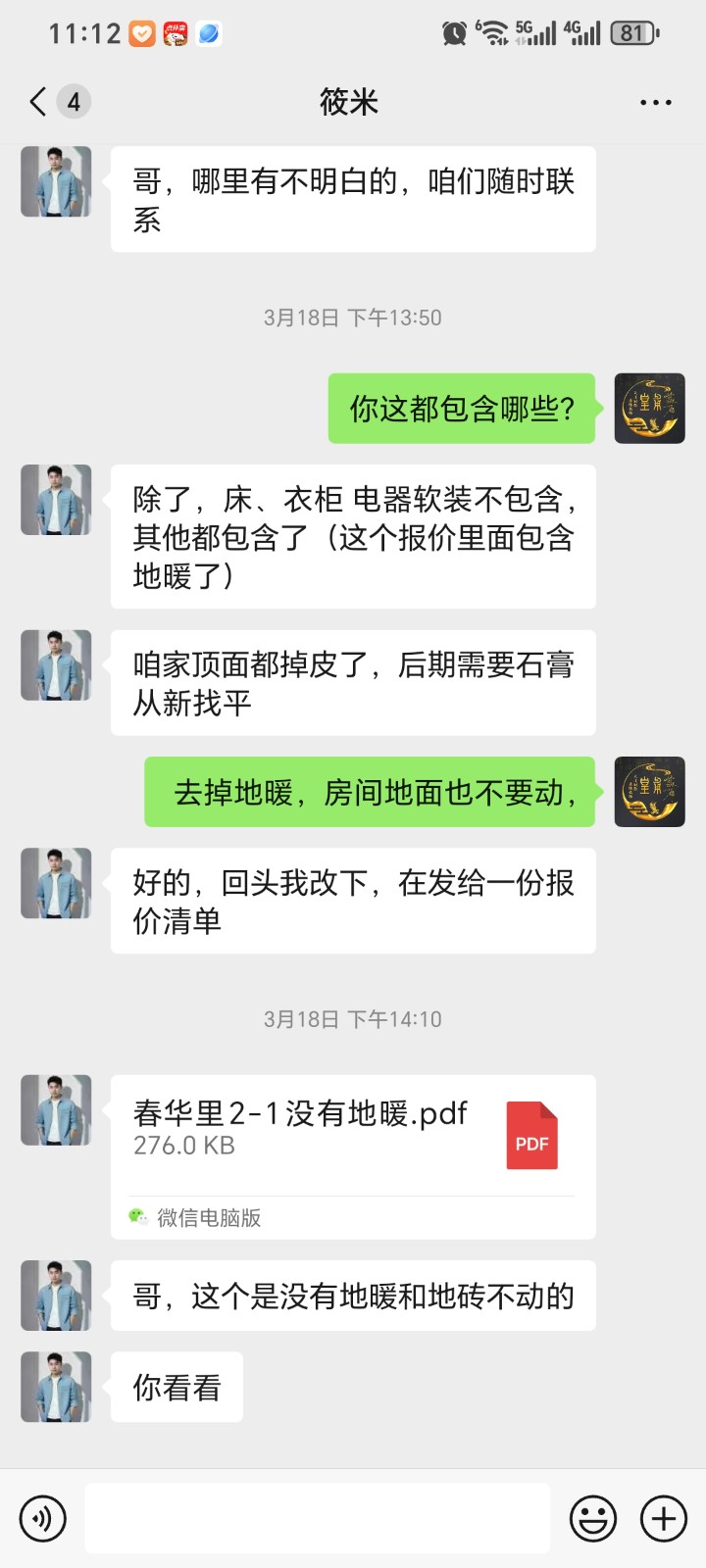Open the emoji picker

(x=593, y=1519)
